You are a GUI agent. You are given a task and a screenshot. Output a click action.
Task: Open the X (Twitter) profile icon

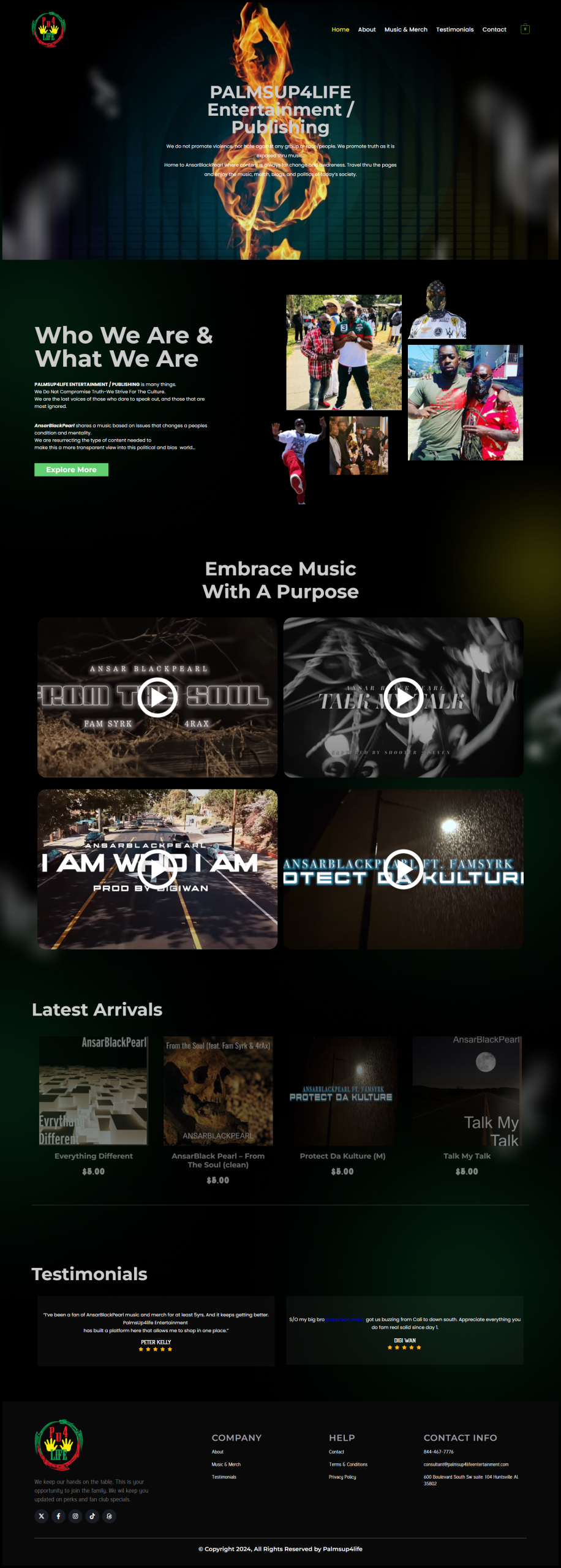tap(42, 1516)
